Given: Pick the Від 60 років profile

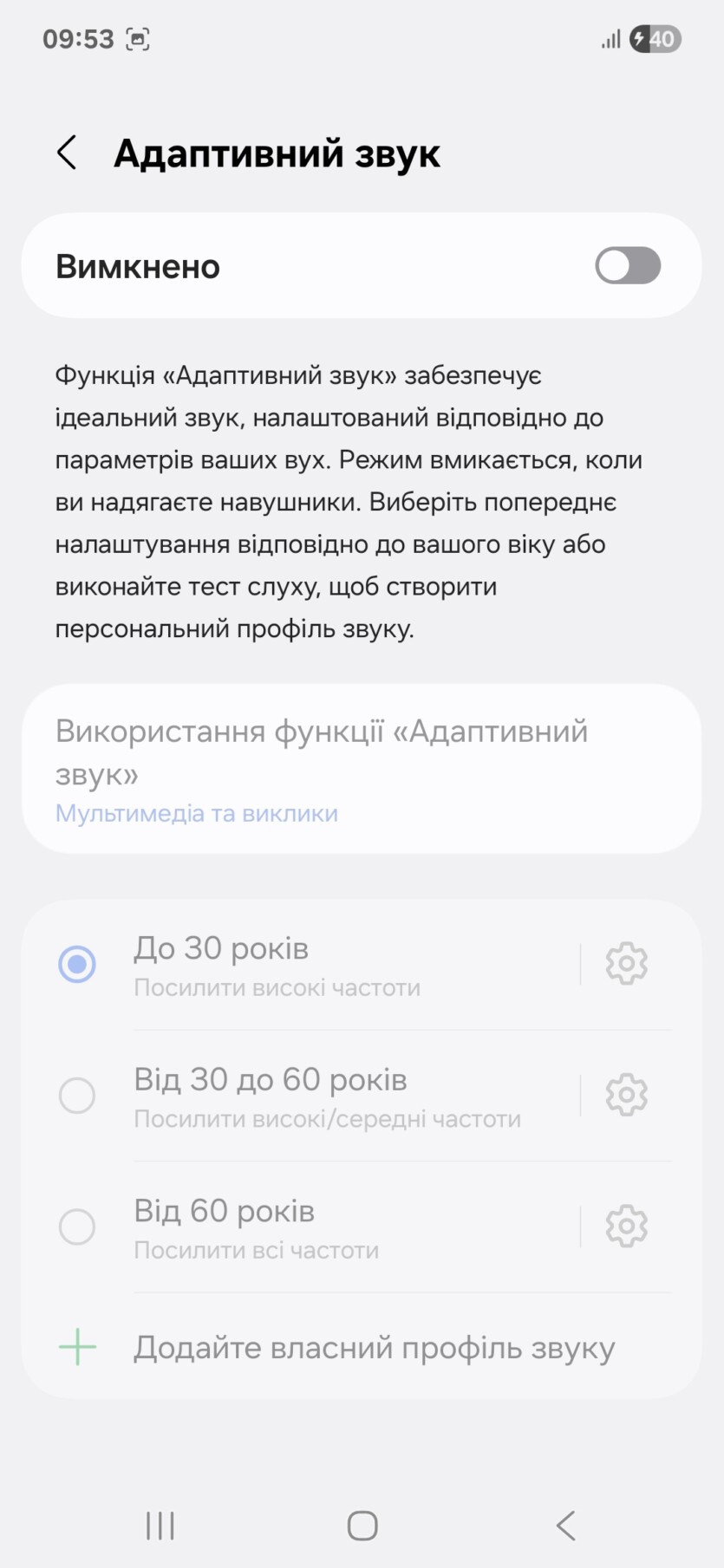Looking at the screenshot, I should 77,1226.
